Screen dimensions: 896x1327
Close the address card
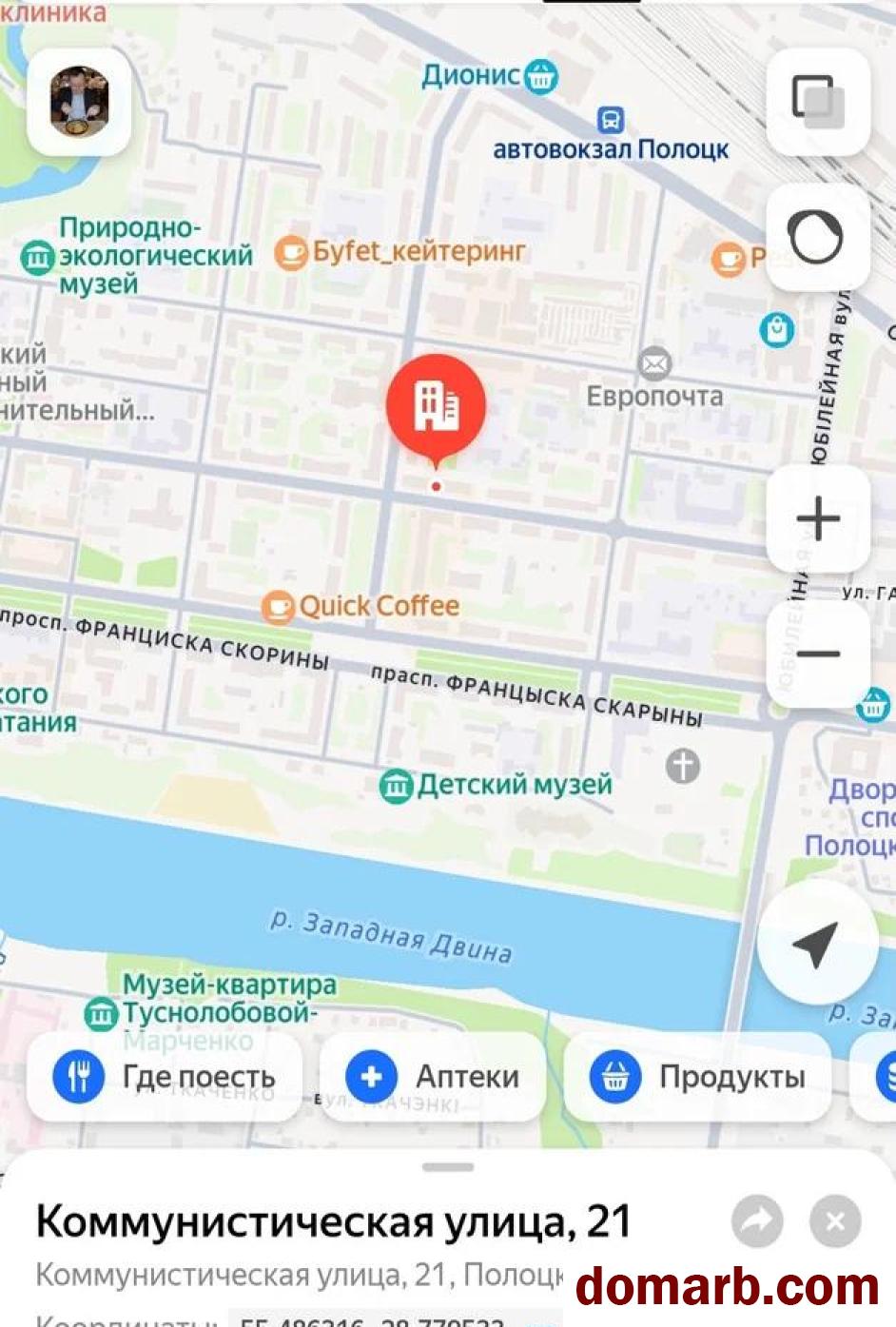point(835,1221)
